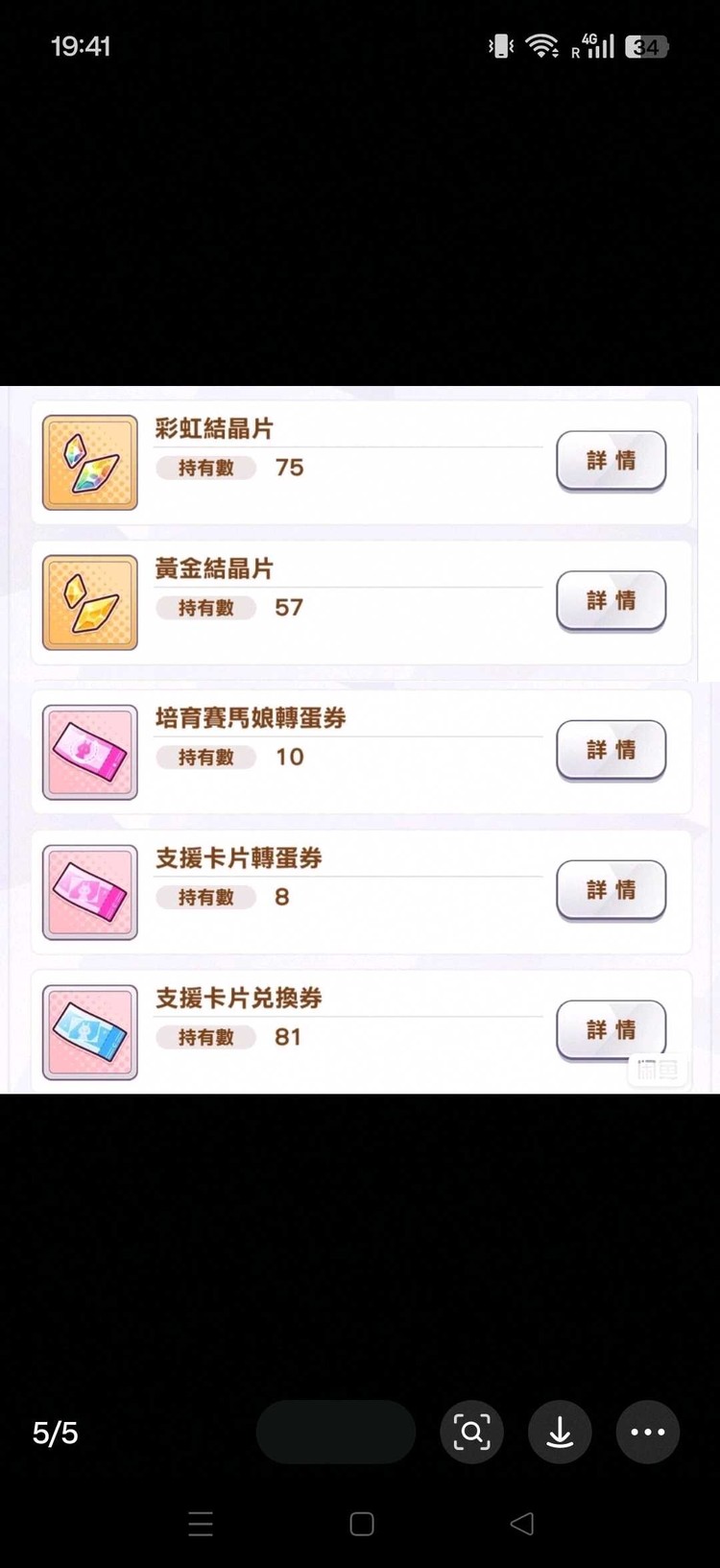
Task: Tap the 支援卡片轉蛋券 gacha ticket icon
Action: point(89,891)
